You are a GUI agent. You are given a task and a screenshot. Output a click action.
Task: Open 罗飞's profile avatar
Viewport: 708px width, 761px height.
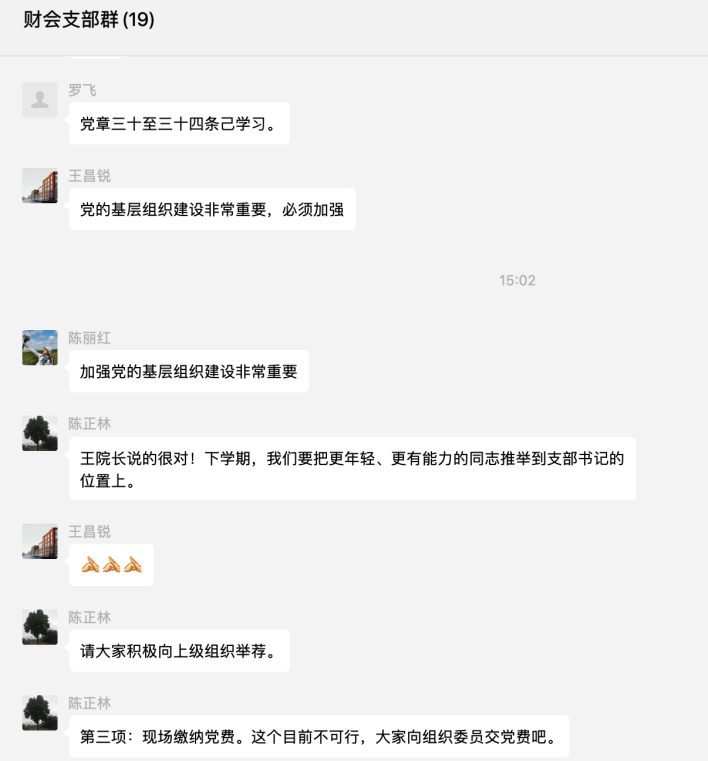[x=40, y=100]
